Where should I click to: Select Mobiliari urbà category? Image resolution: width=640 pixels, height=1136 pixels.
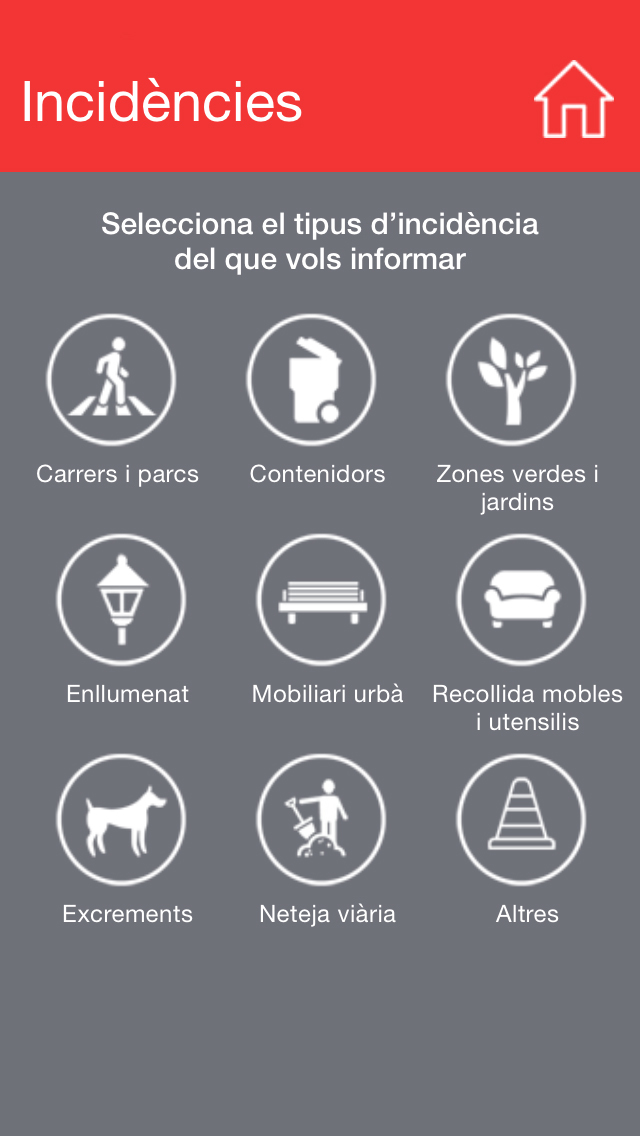[x=322, y=599]
